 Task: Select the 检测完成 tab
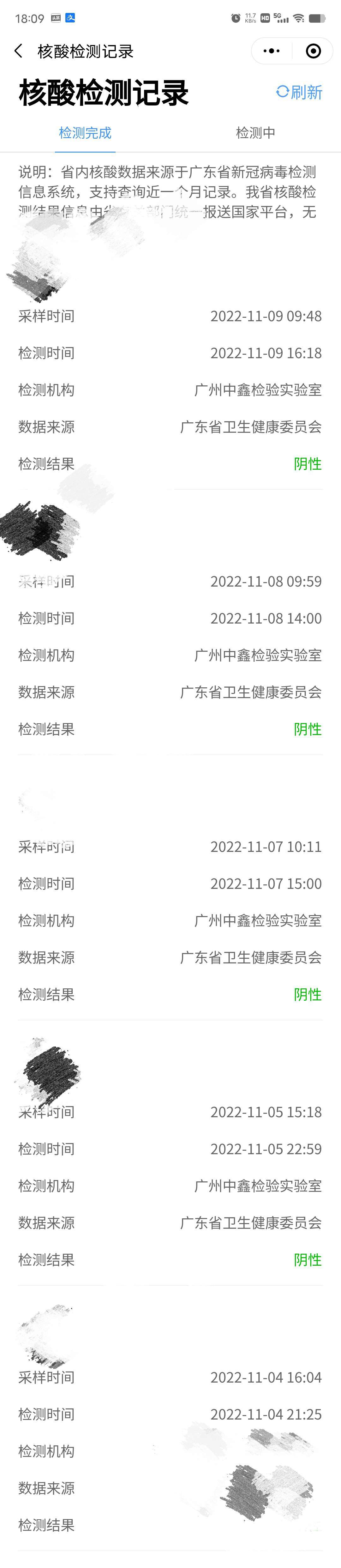(x=85, y=133)
